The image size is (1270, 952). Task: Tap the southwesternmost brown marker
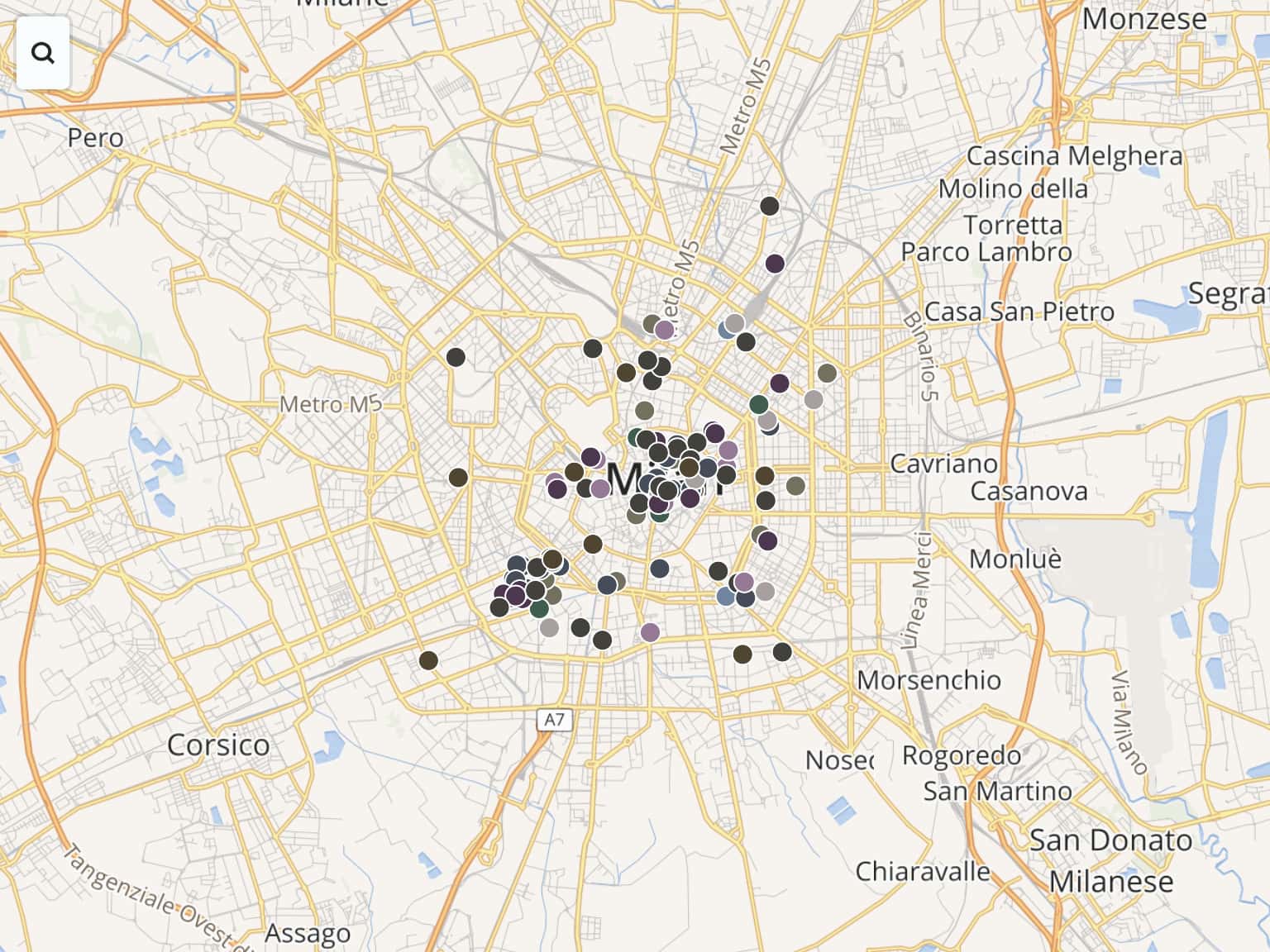[x=428, y=660]
